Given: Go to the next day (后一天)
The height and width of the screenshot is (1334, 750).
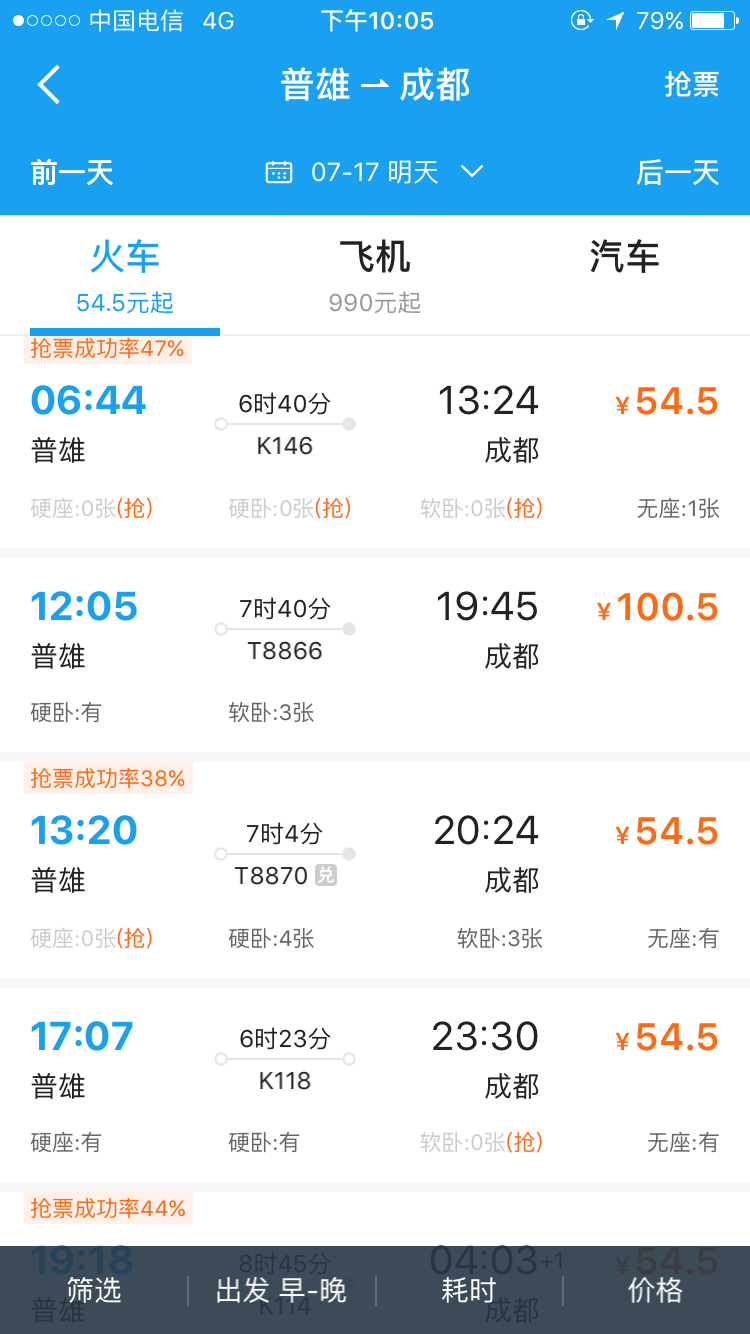Looking at the screenshot, I should click(677, 173).
